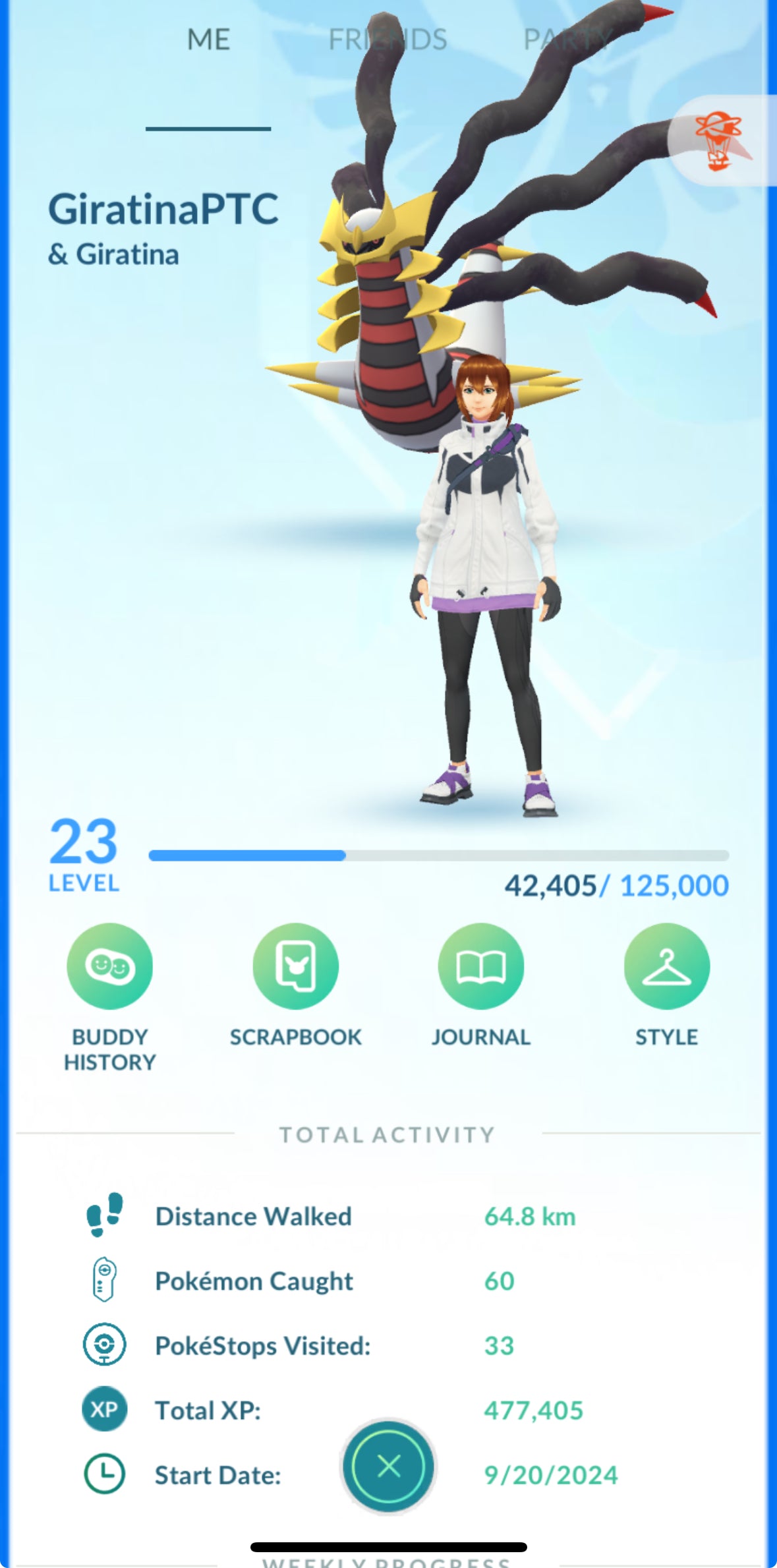Open Style to customize avatar
This screenshot has height=1568, width=777.
pos(666,966)
